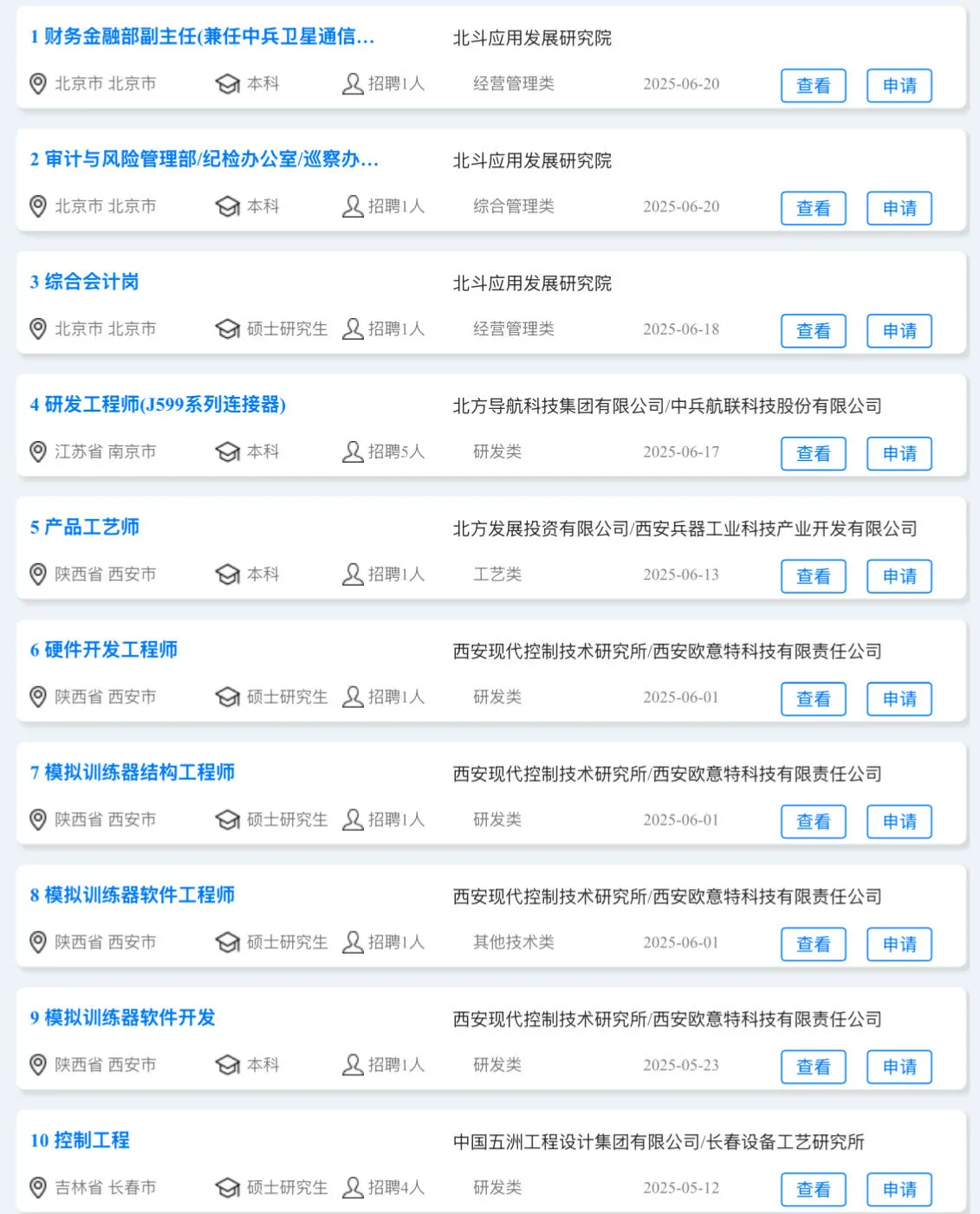Apply for 控制工程 in 长春市
The height and width of the screenshot is (1214, 980).
899,1190
